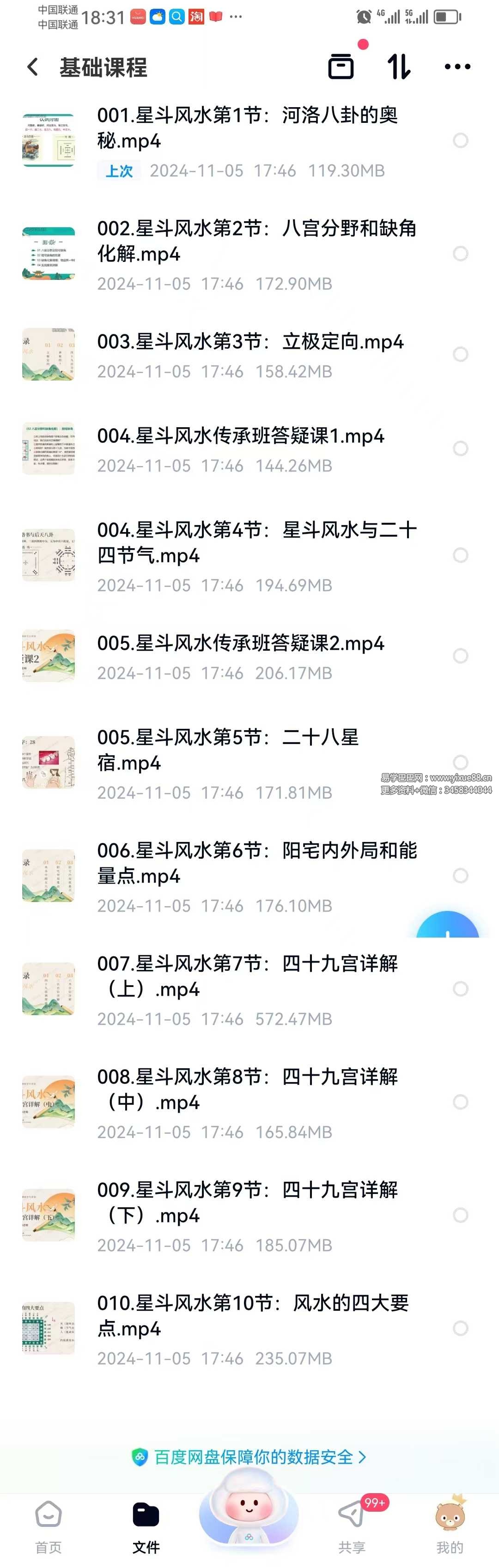
Task: Open 010.星斗风水第10节 风水的四大要点
Action: point(253,1316)
